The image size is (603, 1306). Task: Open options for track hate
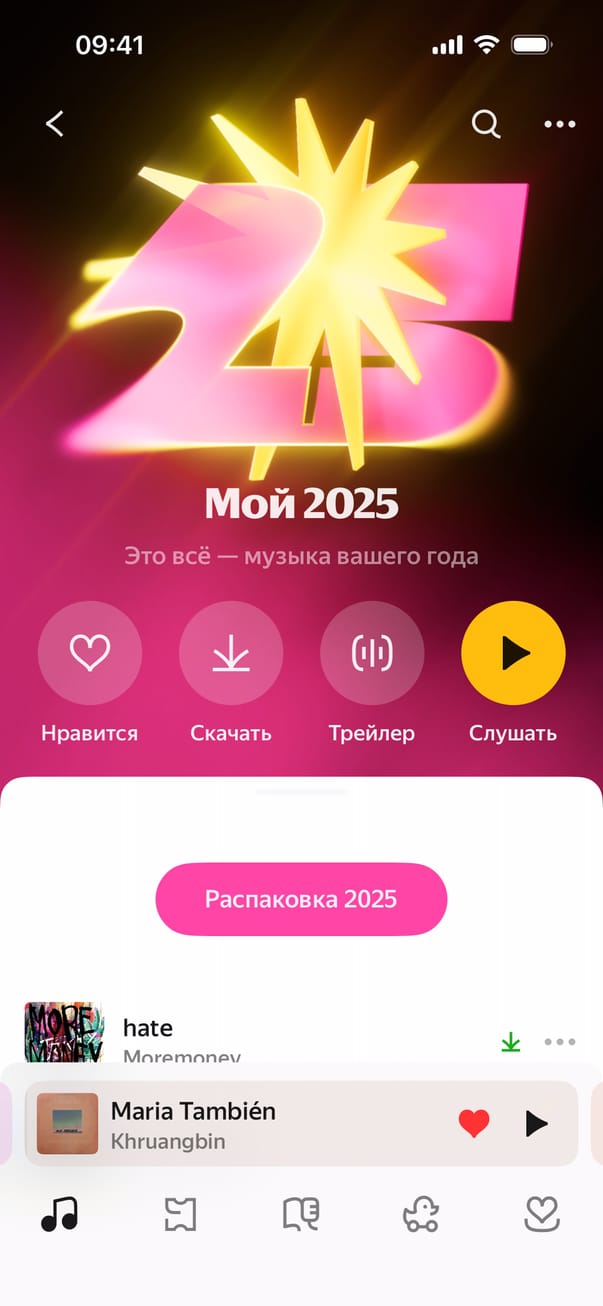[559, 1042]
